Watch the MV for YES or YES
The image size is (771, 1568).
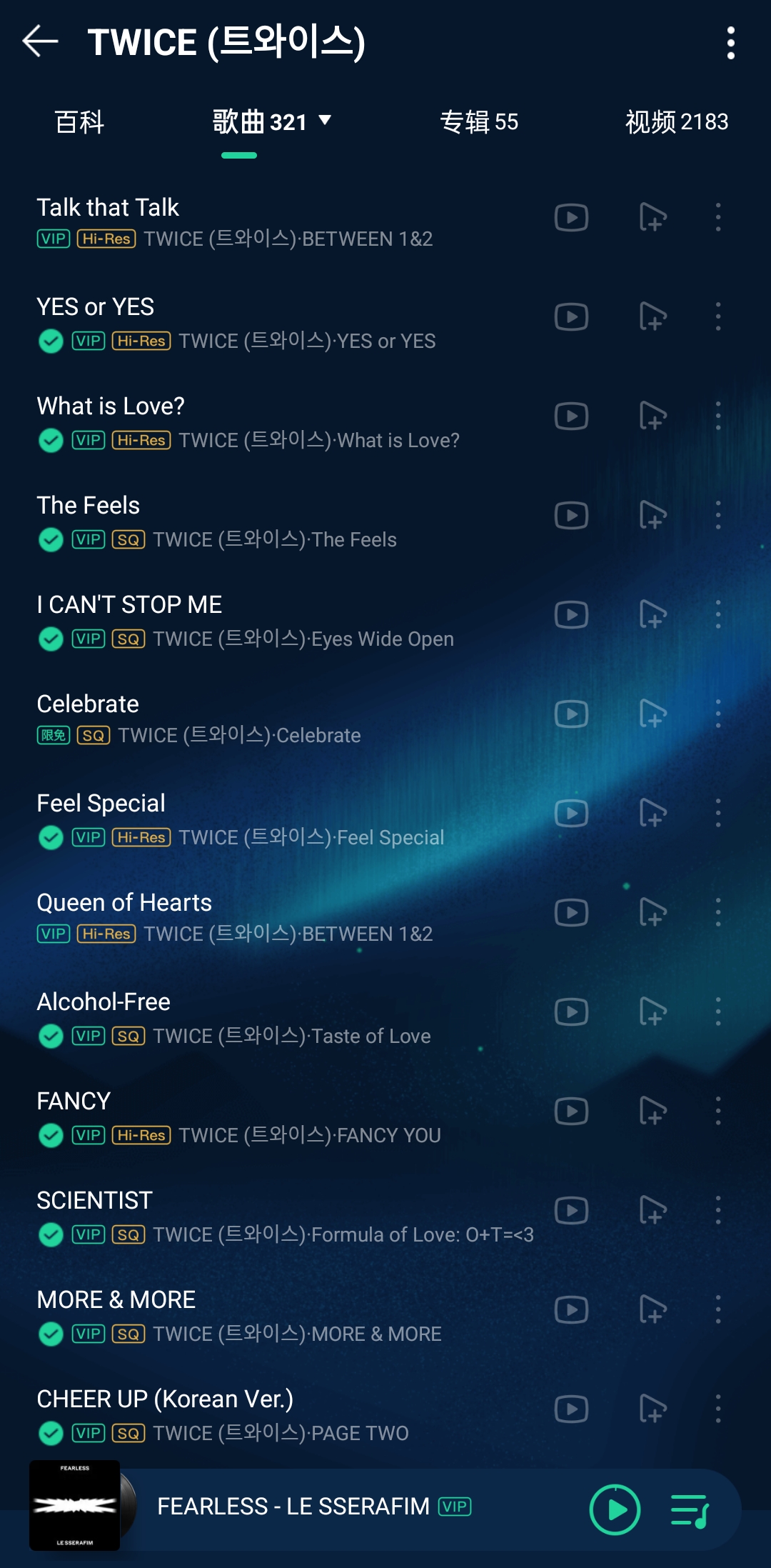pyautogui.click(x=571, y=317)
